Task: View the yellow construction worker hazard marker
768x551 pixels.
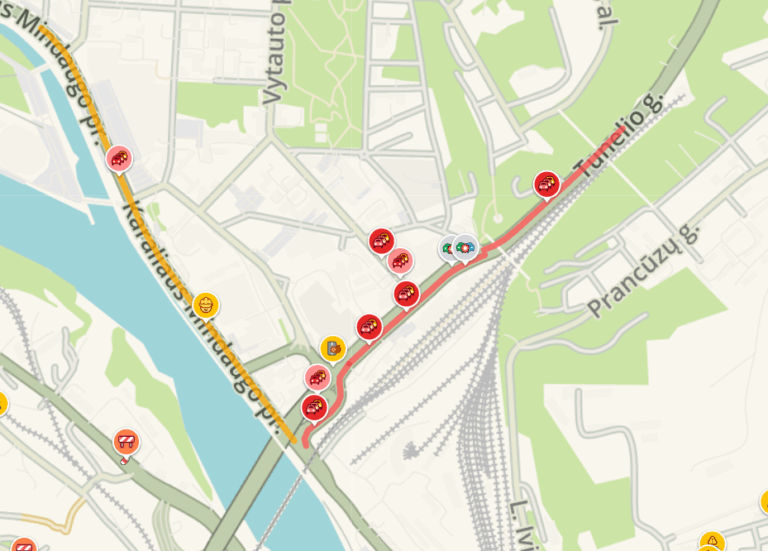Action: point(206,304)
